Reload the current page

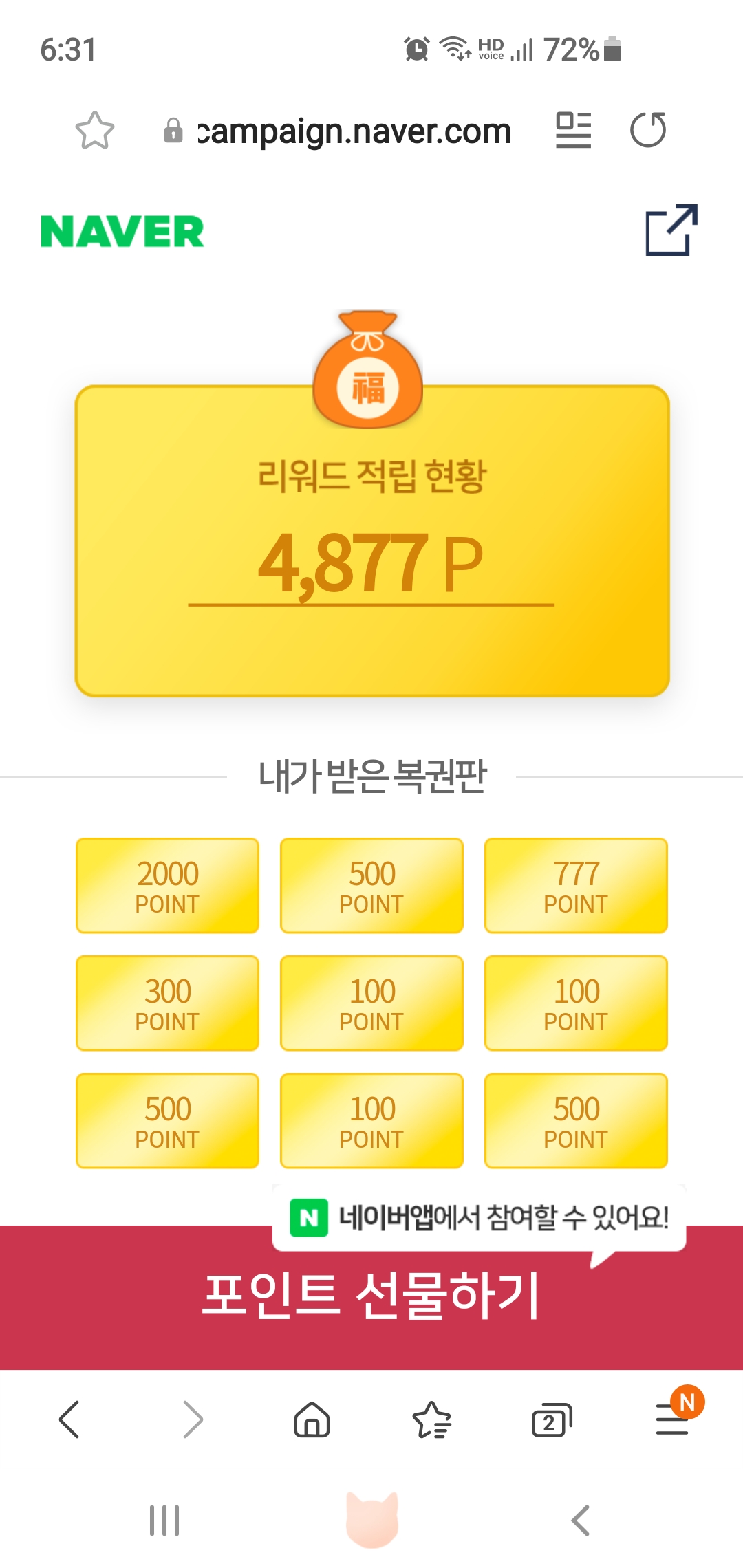648,130
